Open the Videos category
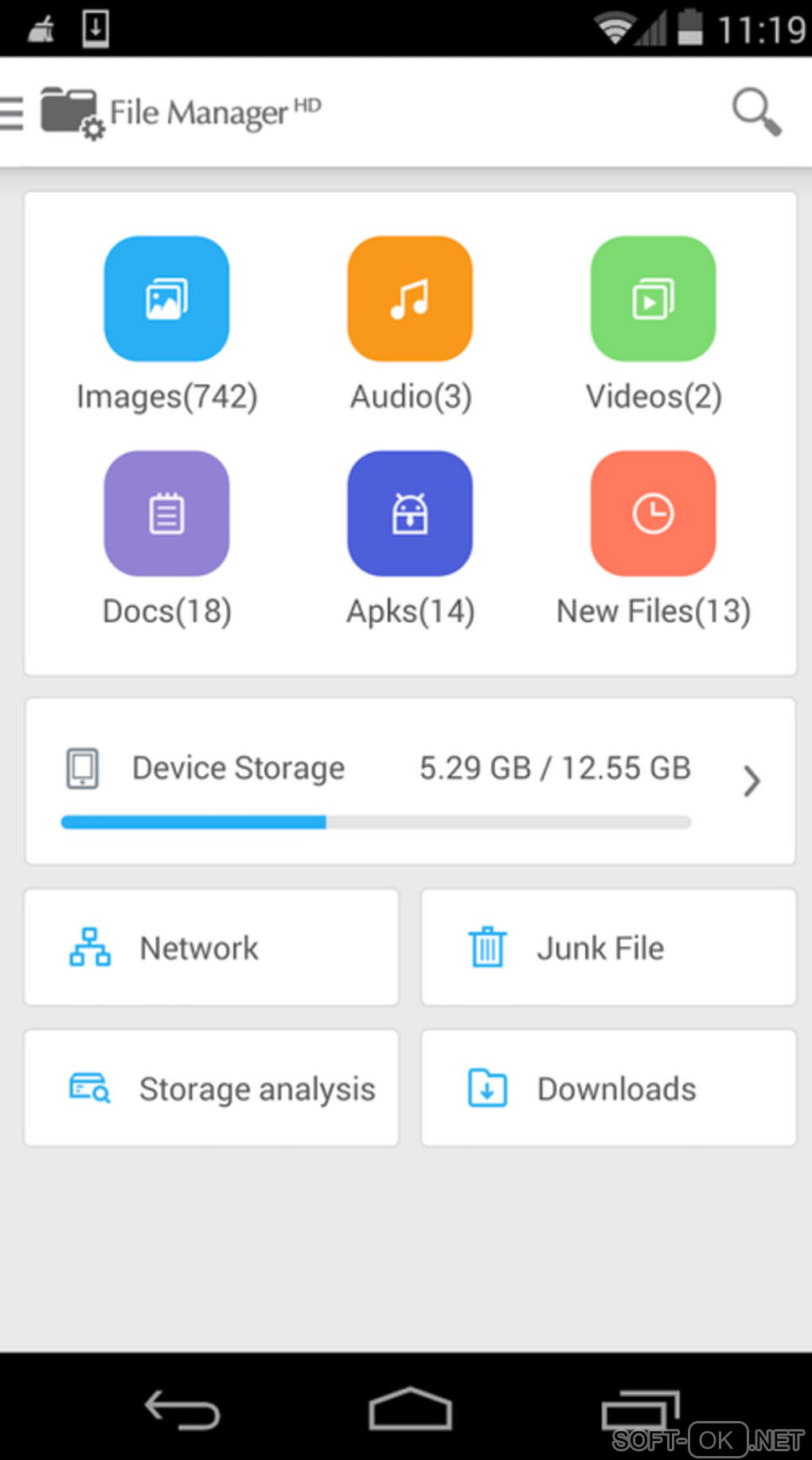The image size is (812, 1460). 653,299
